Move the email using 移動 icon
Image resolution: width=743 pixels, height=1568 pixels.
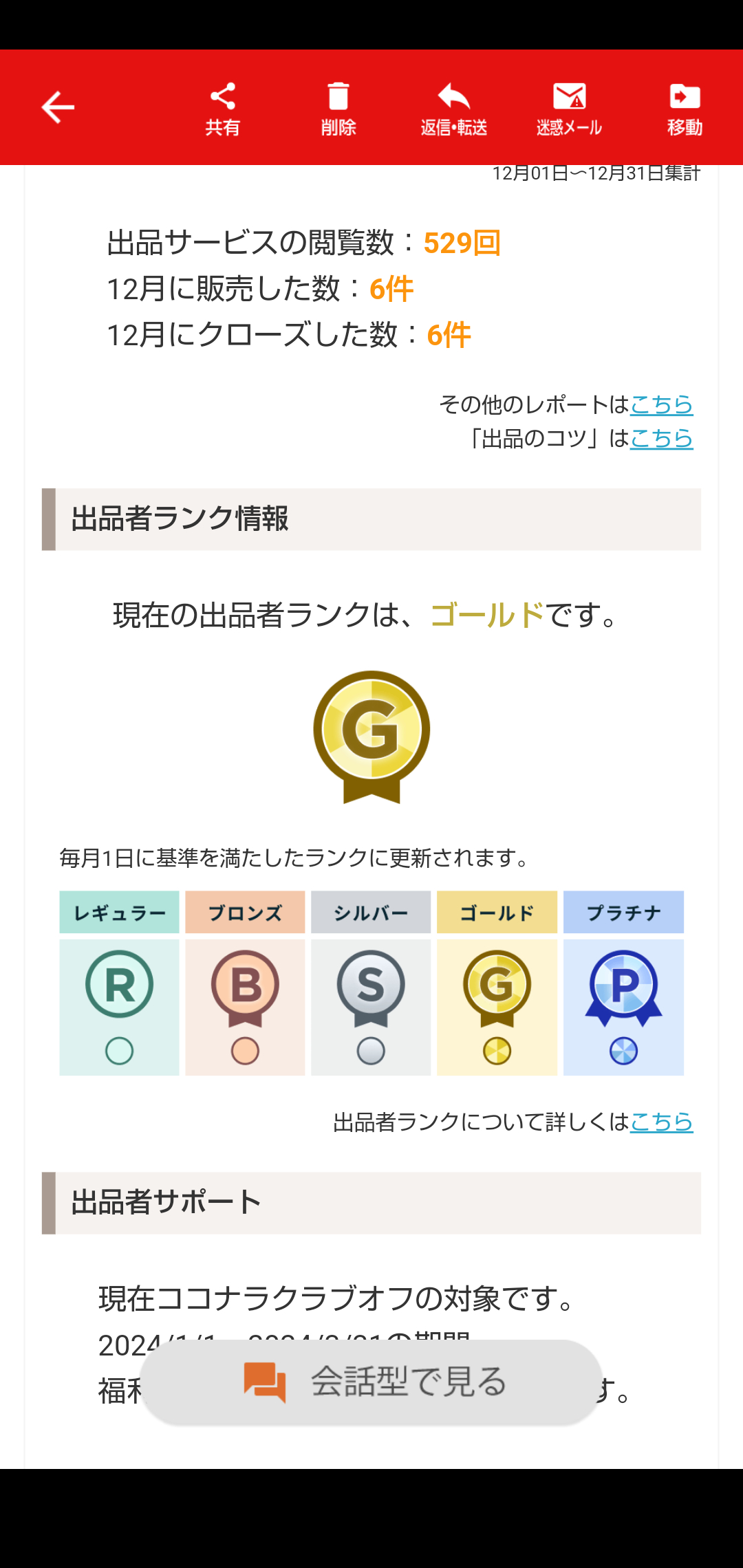(x=684, y=107)
